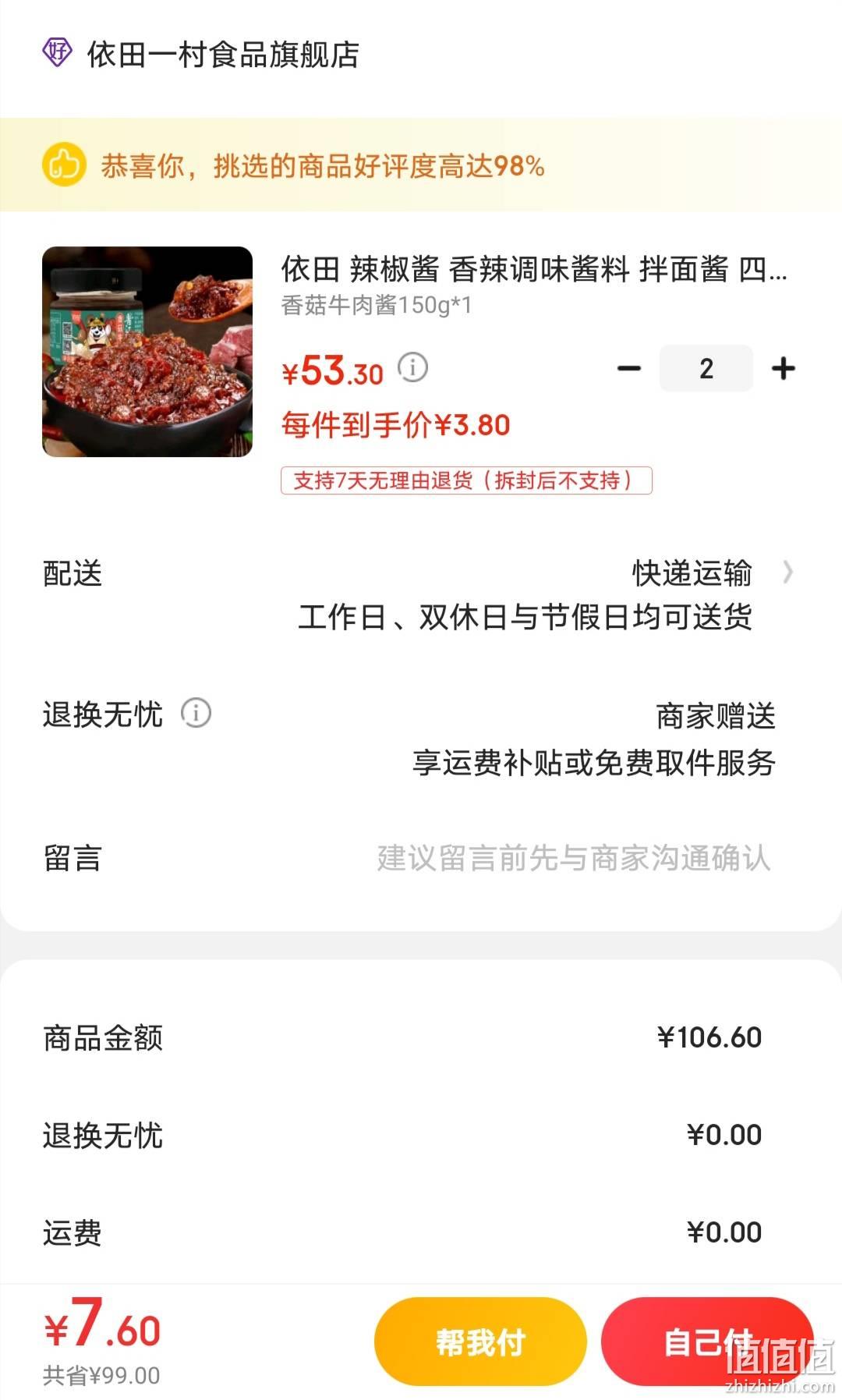Viewport: 842px width, 1400px height.
Task: Open the 香菇牛肉酱 product thumbnail
Action: [147, 352]
